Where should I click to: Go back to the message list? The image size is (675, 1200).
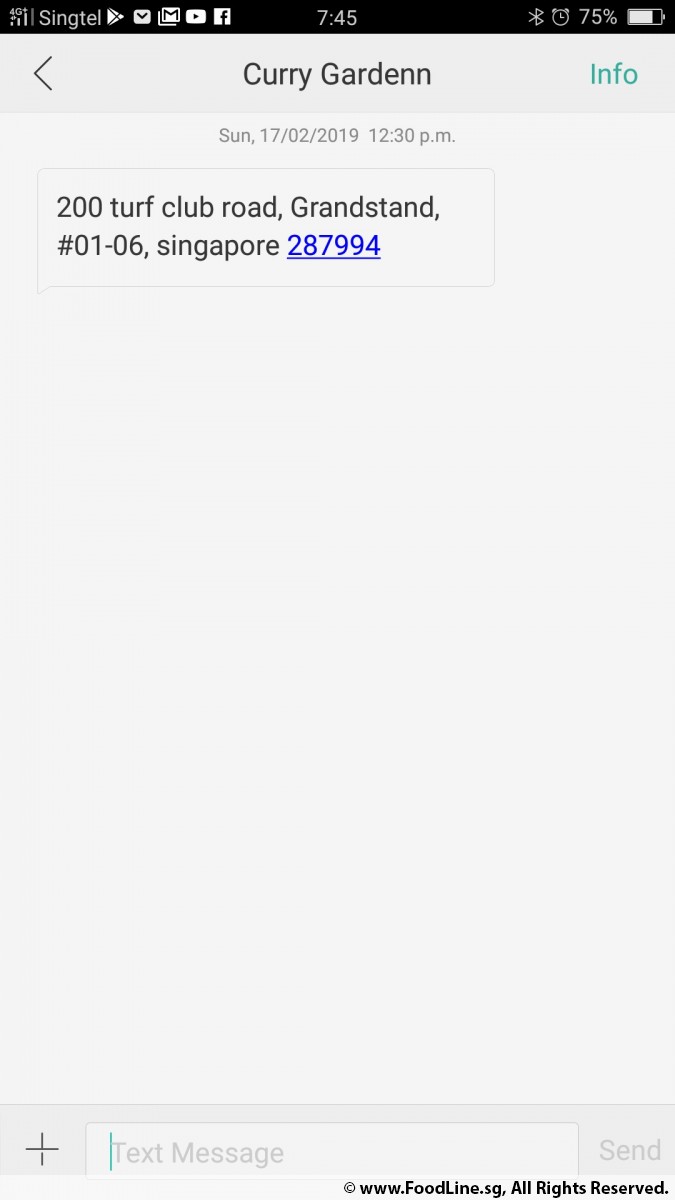42,74
